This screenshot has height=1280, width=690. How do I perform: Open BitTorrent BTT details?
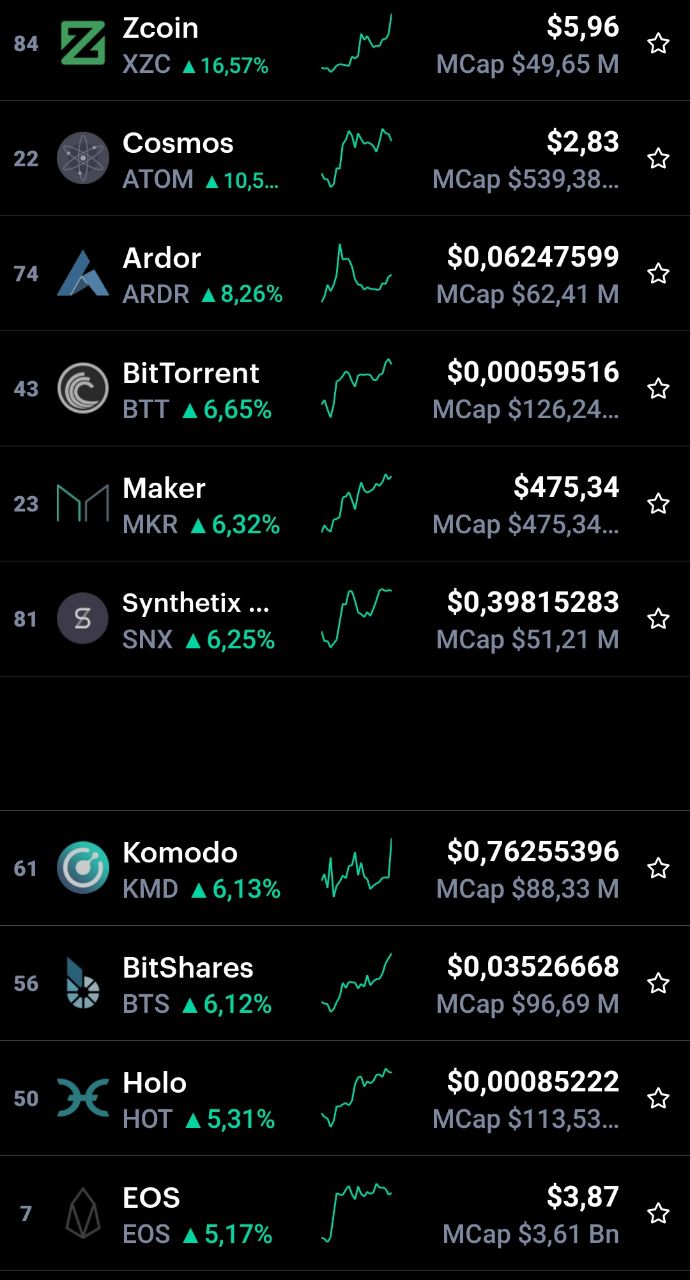[x=345, y=389]
